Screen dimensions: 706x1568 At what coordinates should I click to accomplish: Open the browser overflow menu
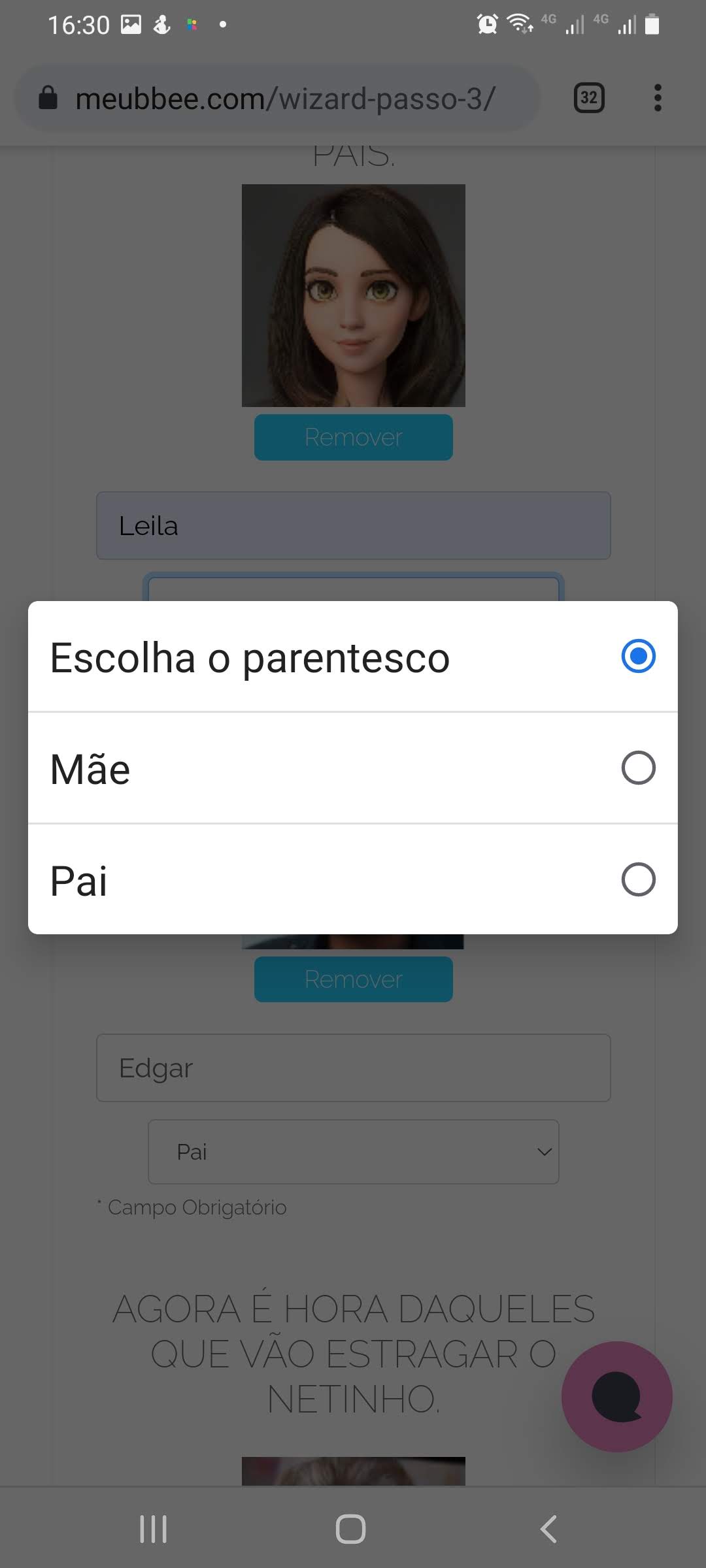point(658,98)
